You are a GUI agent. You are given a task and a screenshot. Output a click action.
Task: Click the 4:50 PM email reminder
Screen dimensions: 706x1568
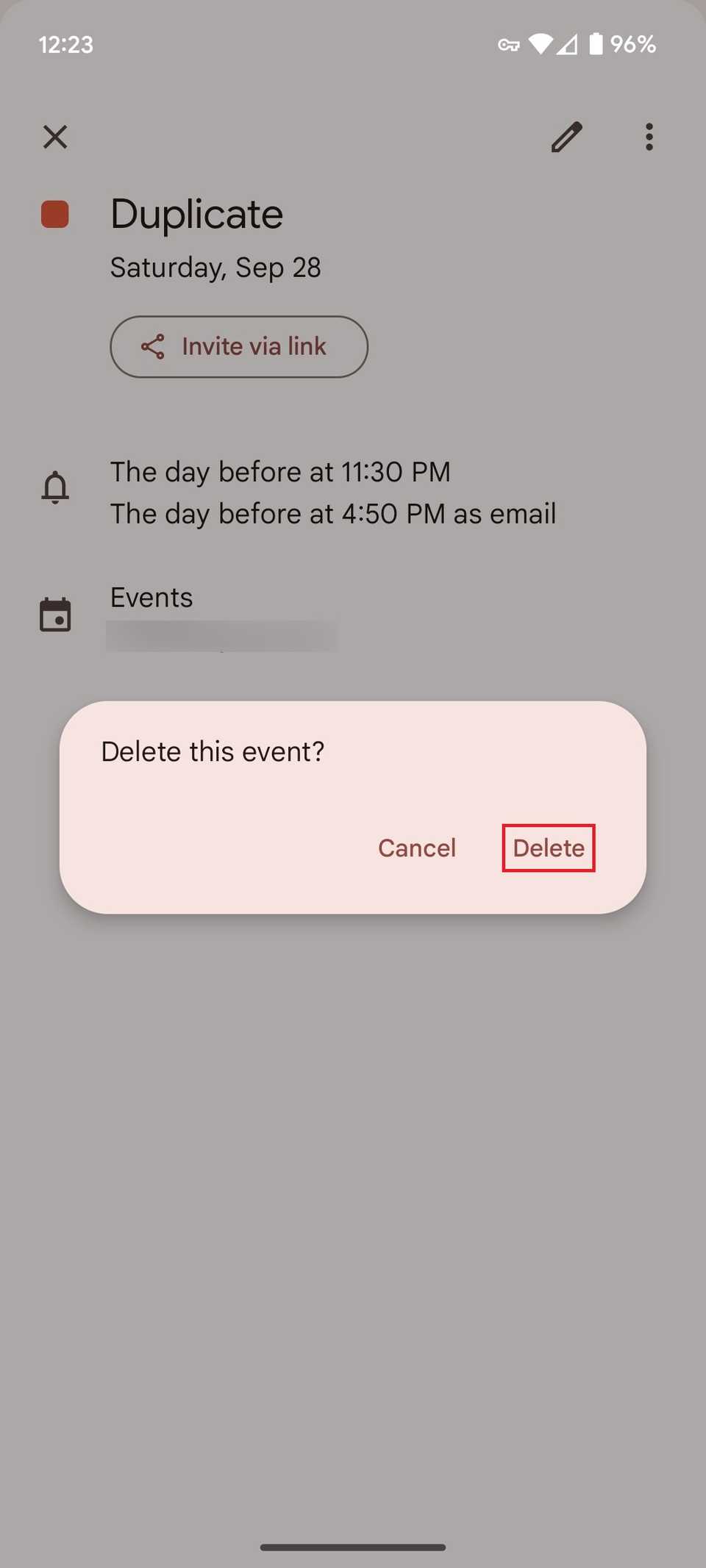tap(332, 513)
